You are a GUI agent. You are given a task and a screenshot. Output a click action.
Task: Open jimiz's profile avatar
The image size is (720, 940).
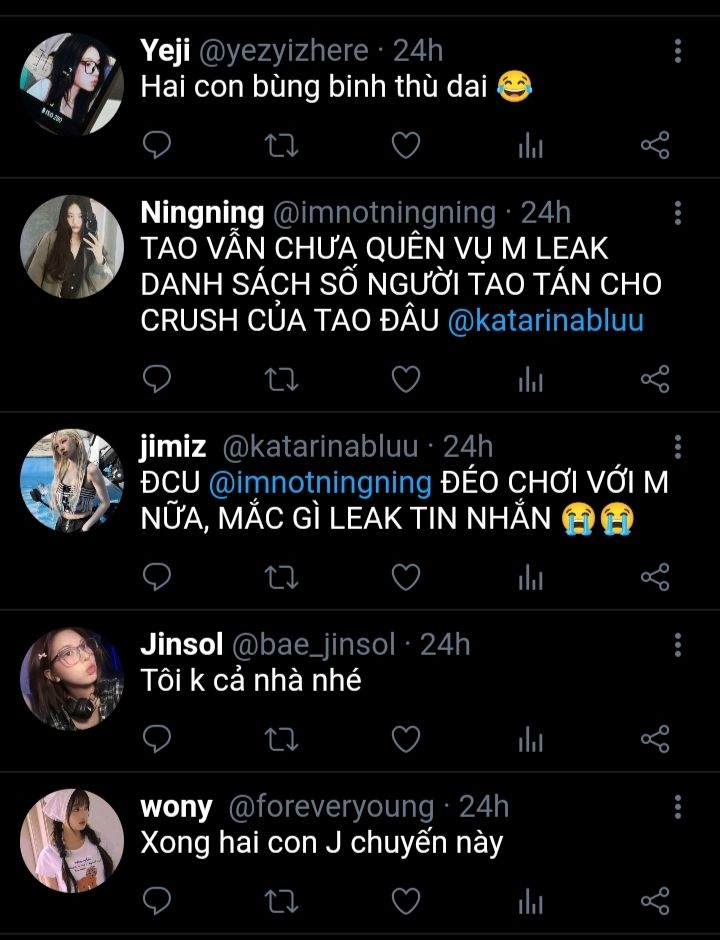71,480
